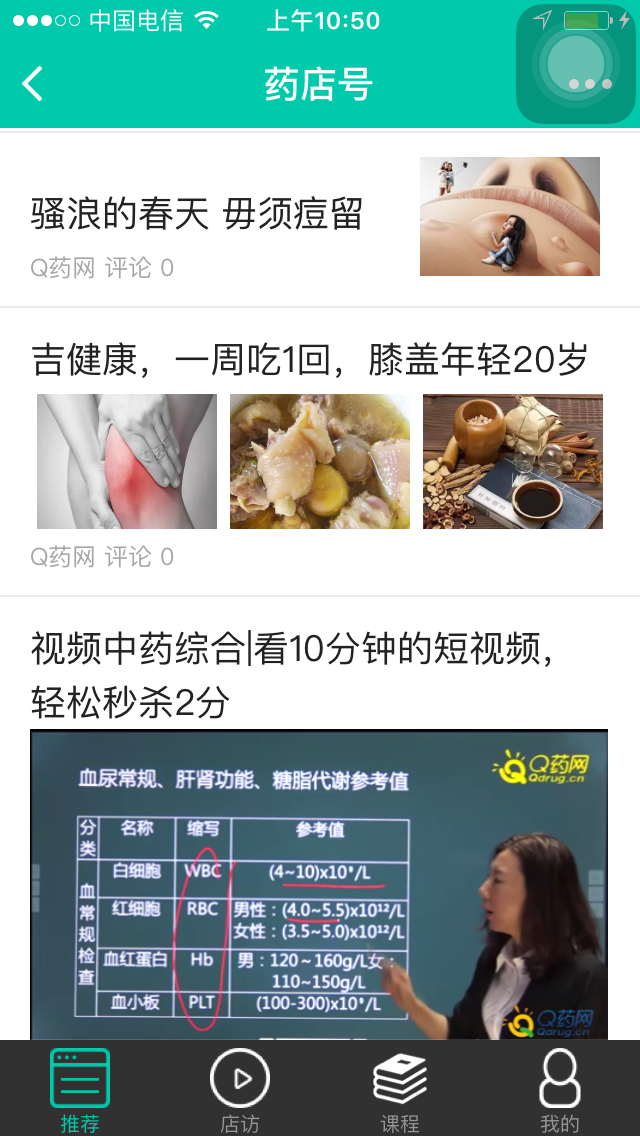640x1136 pixels.
Task: Go back from the 药店号 page
Action: coord(33,84)
